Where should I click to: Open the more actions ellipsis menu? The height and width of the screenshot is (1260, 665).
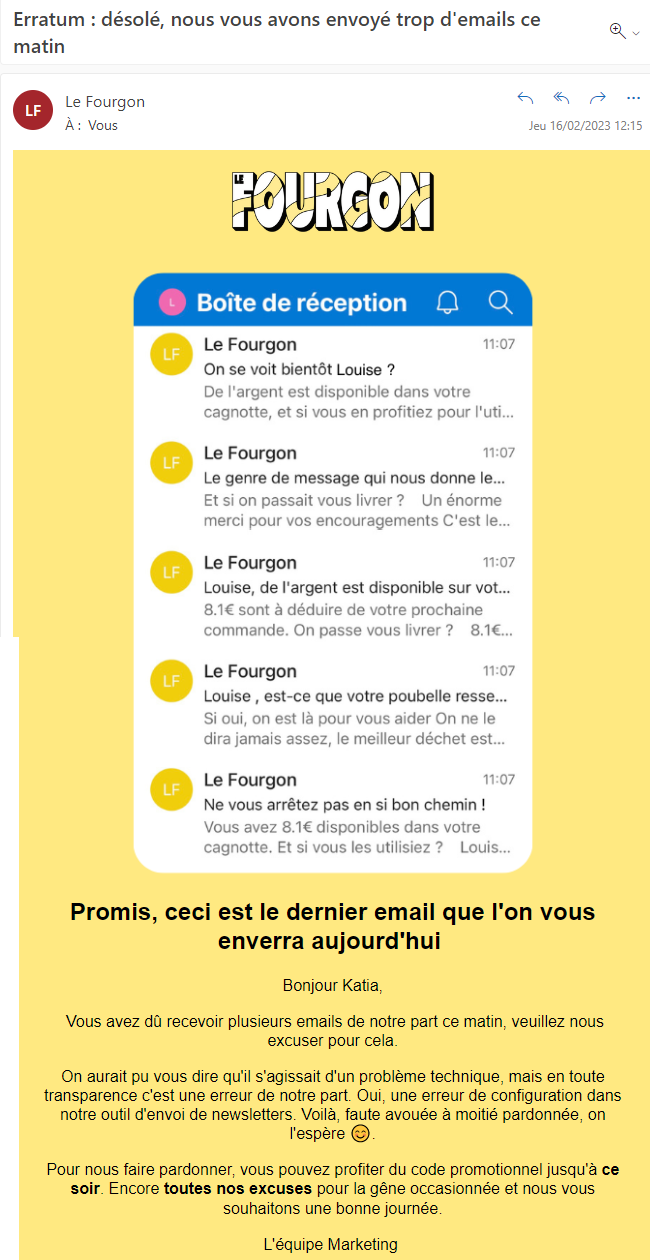tap(633, 98)
